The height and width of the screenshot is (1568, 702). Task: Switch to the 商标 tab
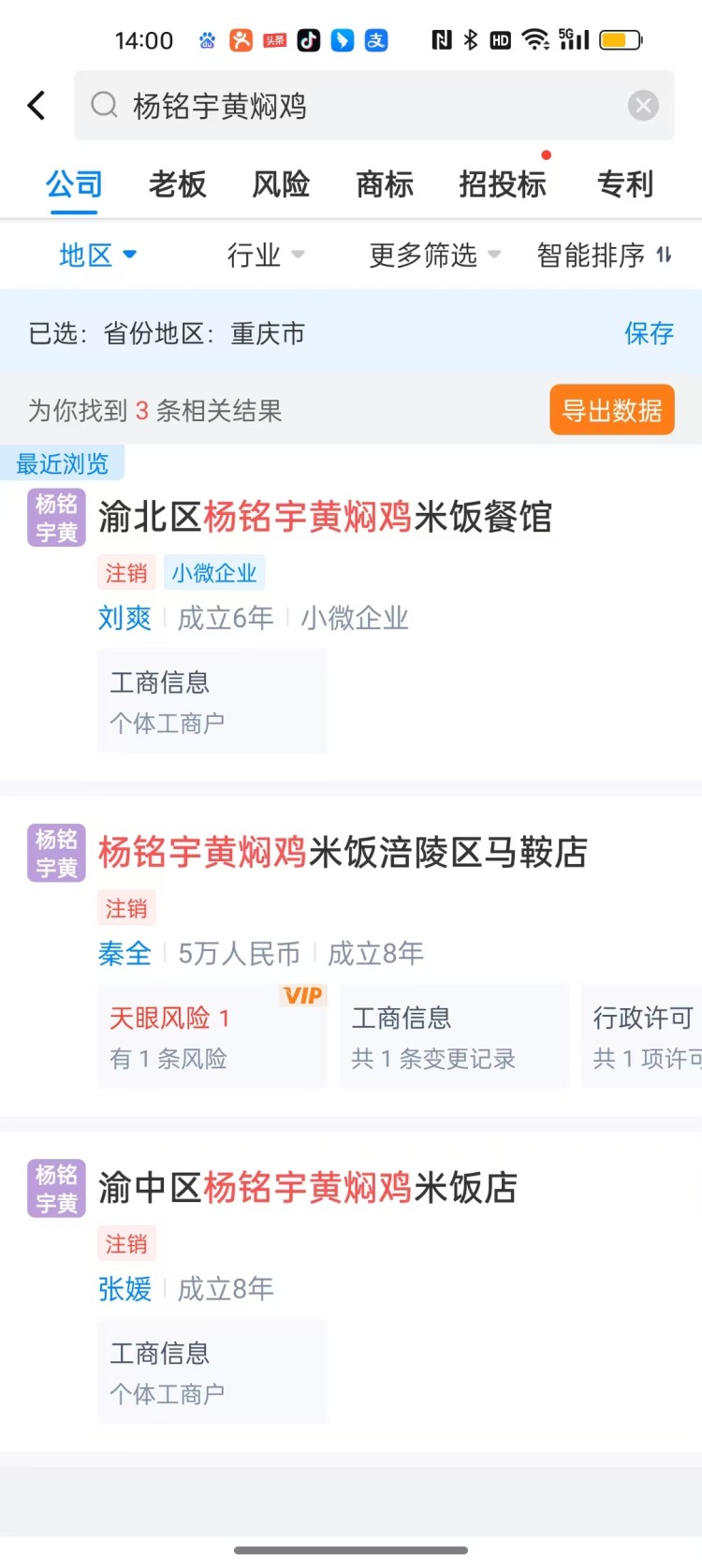click(385, 184)
